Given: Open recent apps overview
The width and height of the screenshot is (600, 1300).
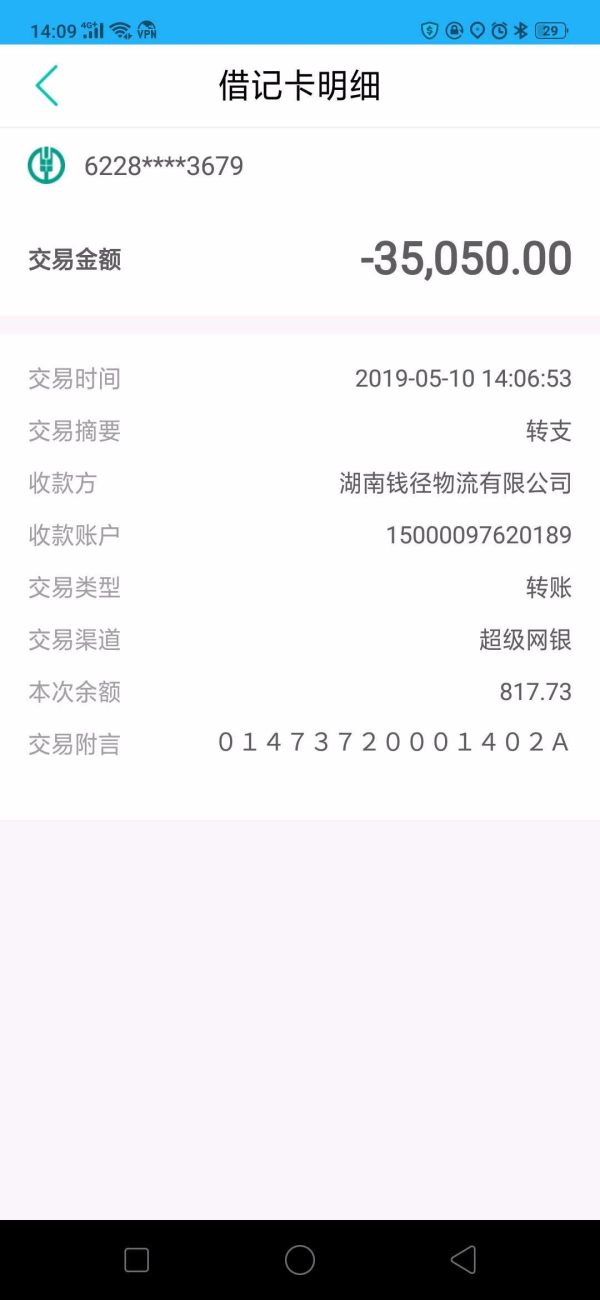Looking at the screenshot, I should (x=137, y=1260).
